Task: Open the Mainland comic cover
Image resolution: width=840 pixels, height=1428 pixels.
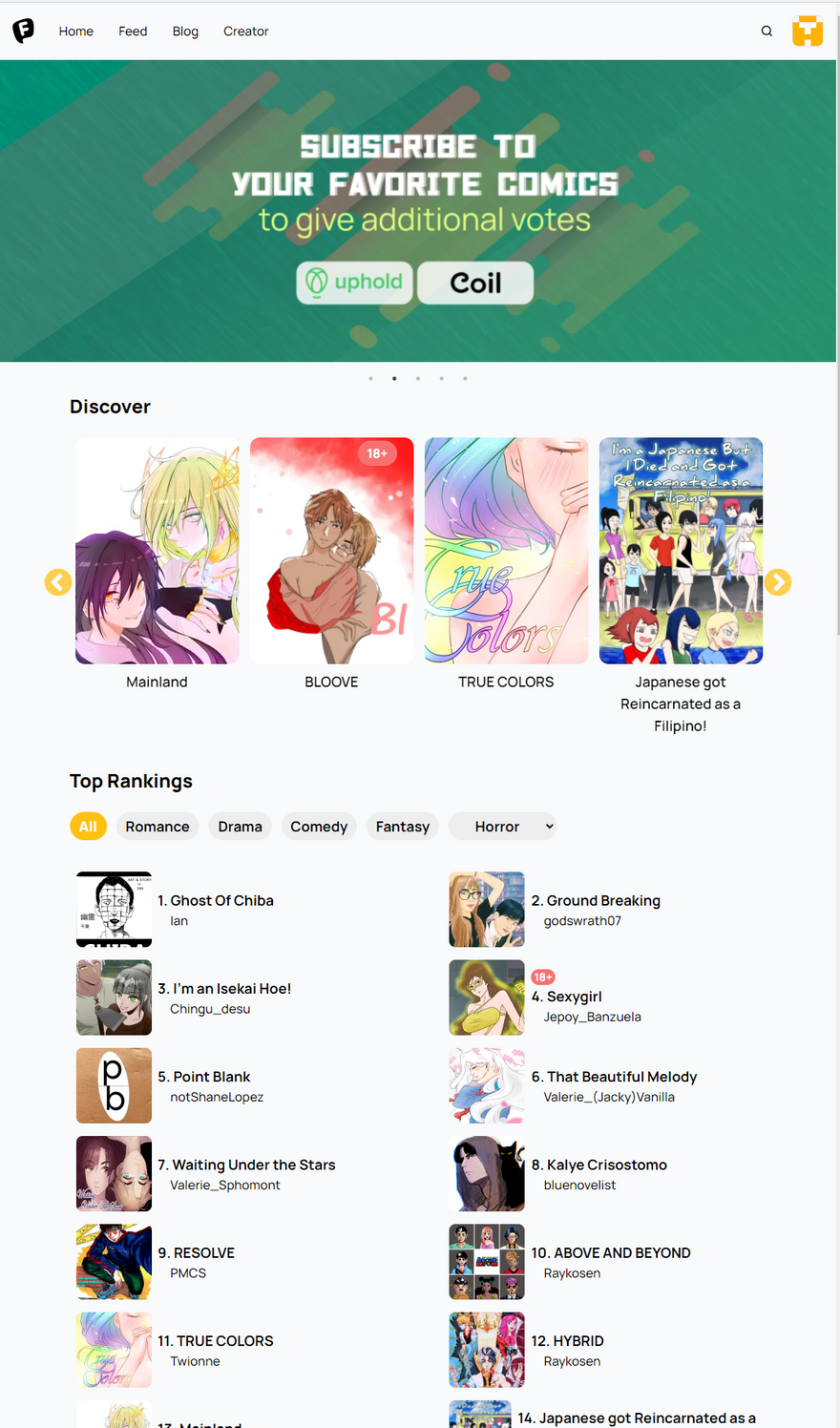Action: pos(157,551)
